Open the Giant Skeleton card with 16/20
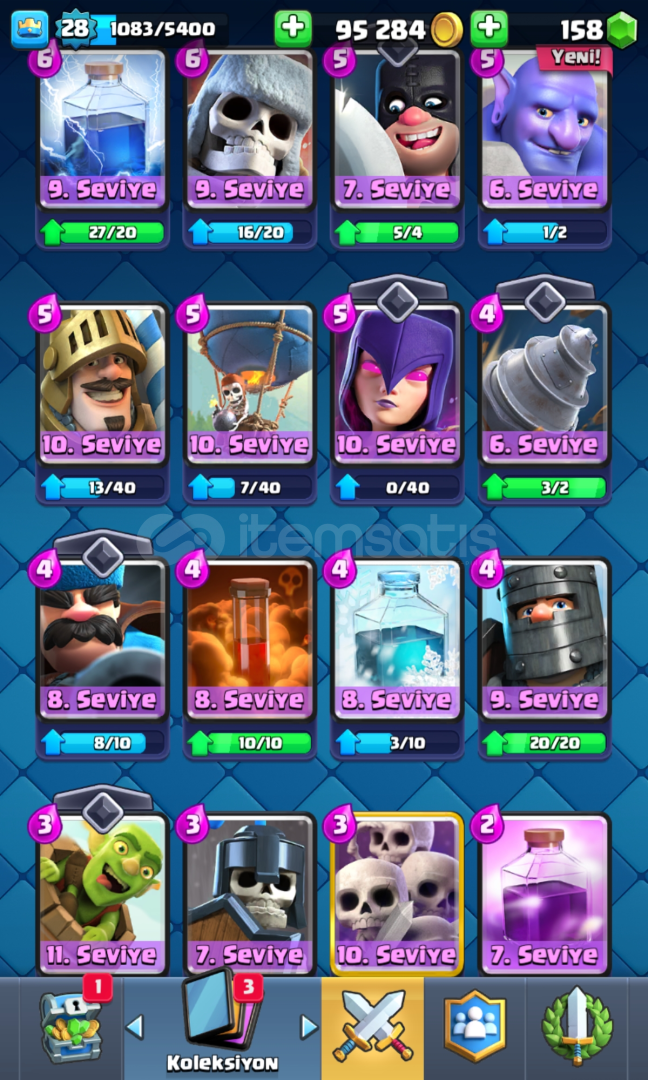Viewport: 648px width, 1080px height. [250, 148]
